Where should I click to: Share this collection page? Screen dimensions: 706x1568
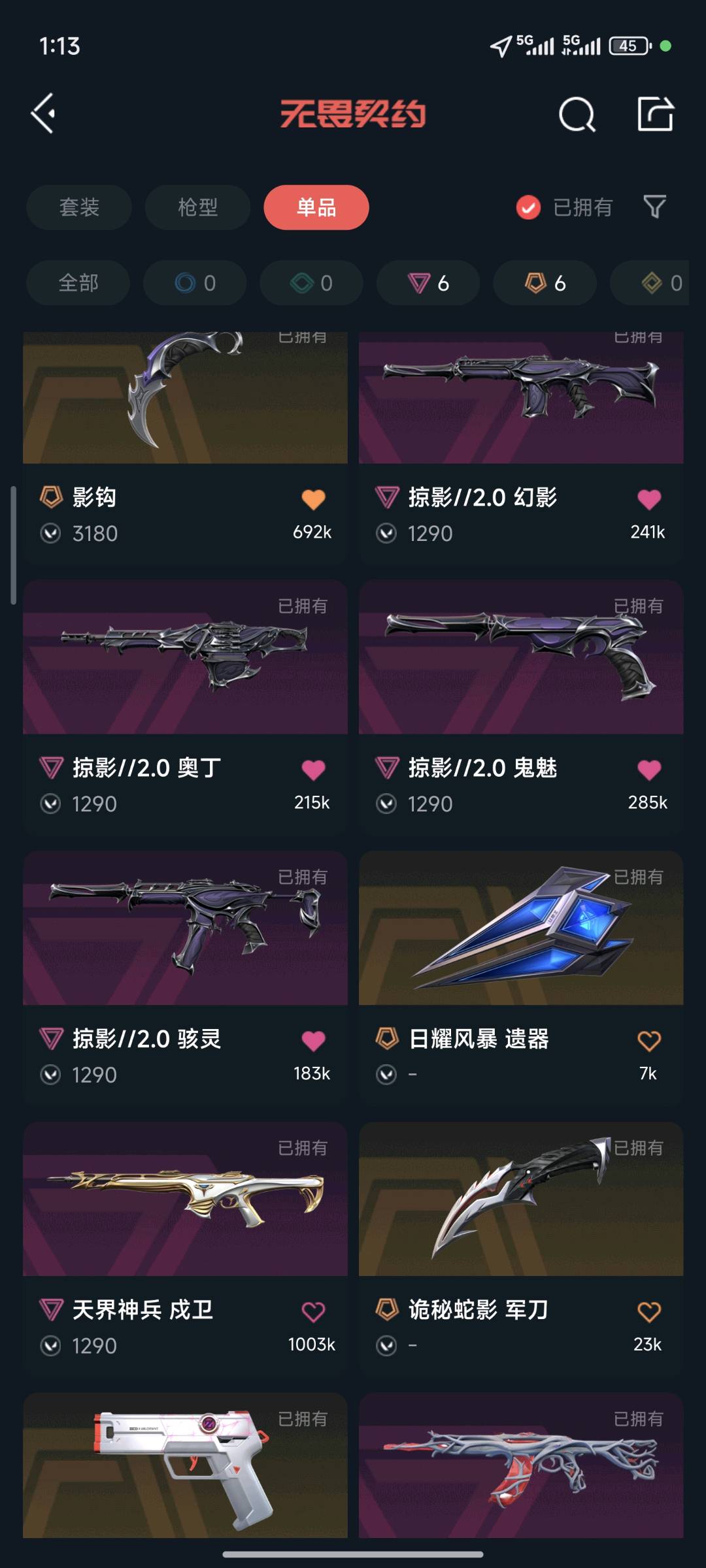[655, 114]
